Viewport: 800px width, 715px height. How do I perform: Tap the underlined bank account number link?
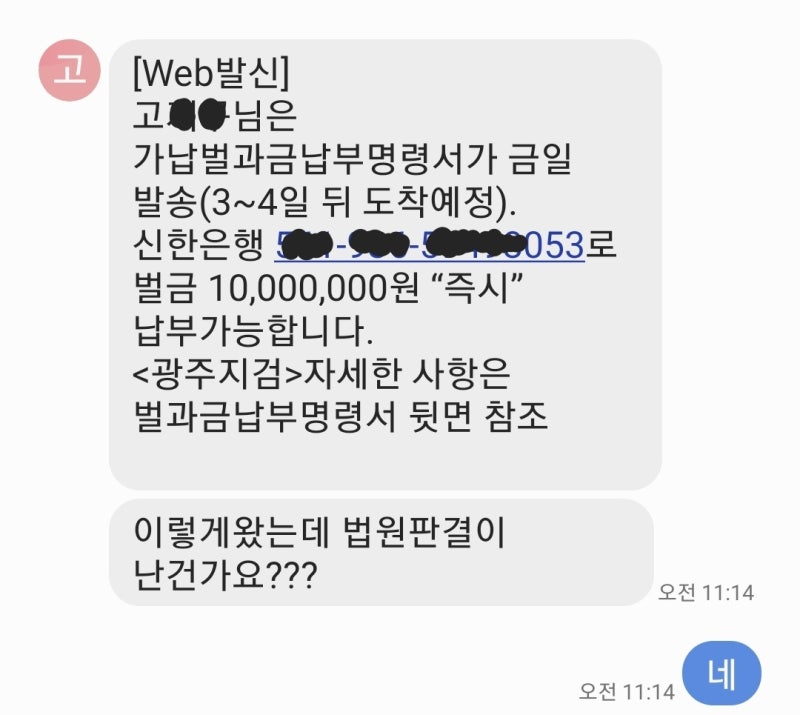(x=429, y=243)
